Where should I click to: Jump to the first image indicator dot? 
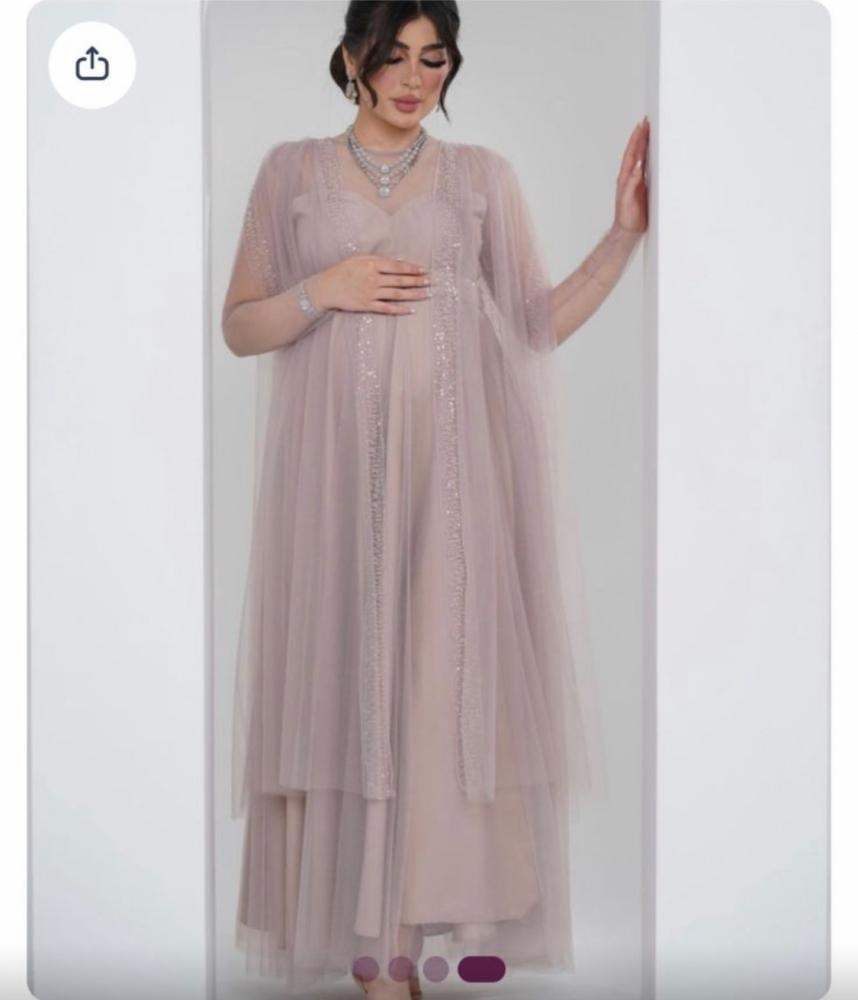366,969
